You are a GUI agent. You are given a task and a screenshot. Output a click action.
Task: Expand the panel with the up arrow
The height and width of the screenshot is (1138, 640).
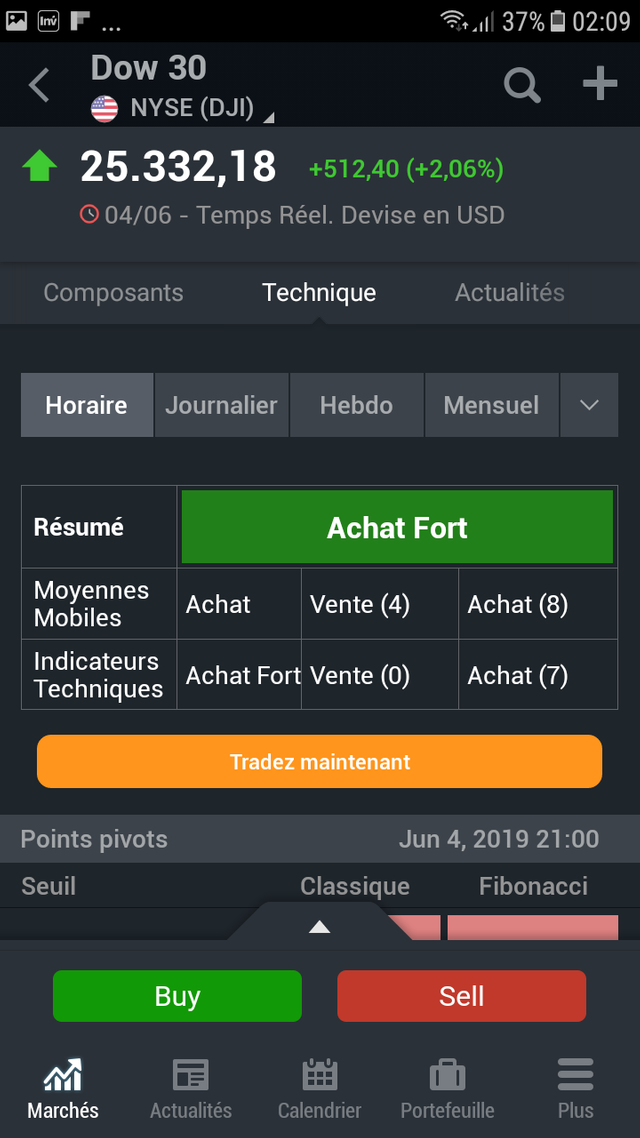319,926
